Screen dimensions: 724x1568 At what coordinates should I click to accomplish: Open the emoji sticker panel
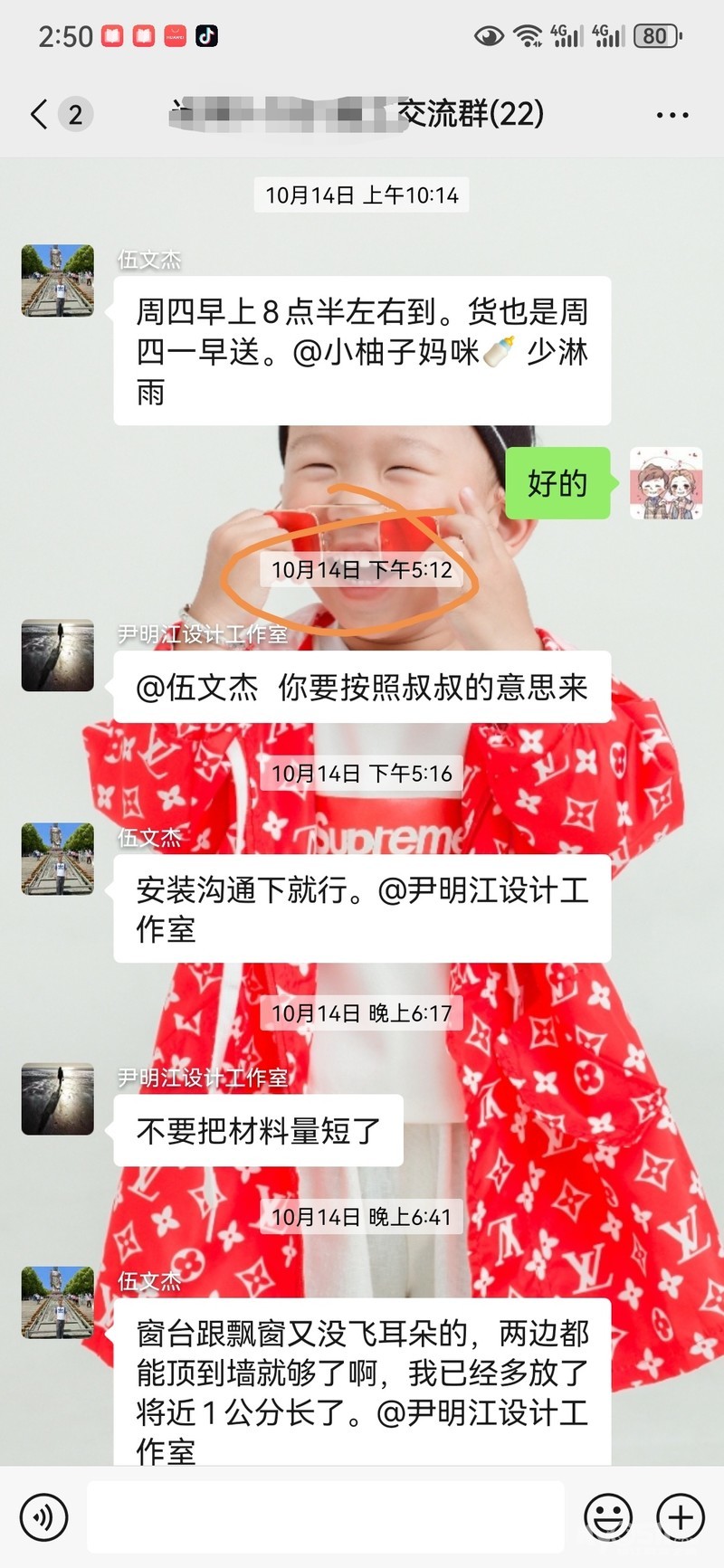[x=607, y=1516]
